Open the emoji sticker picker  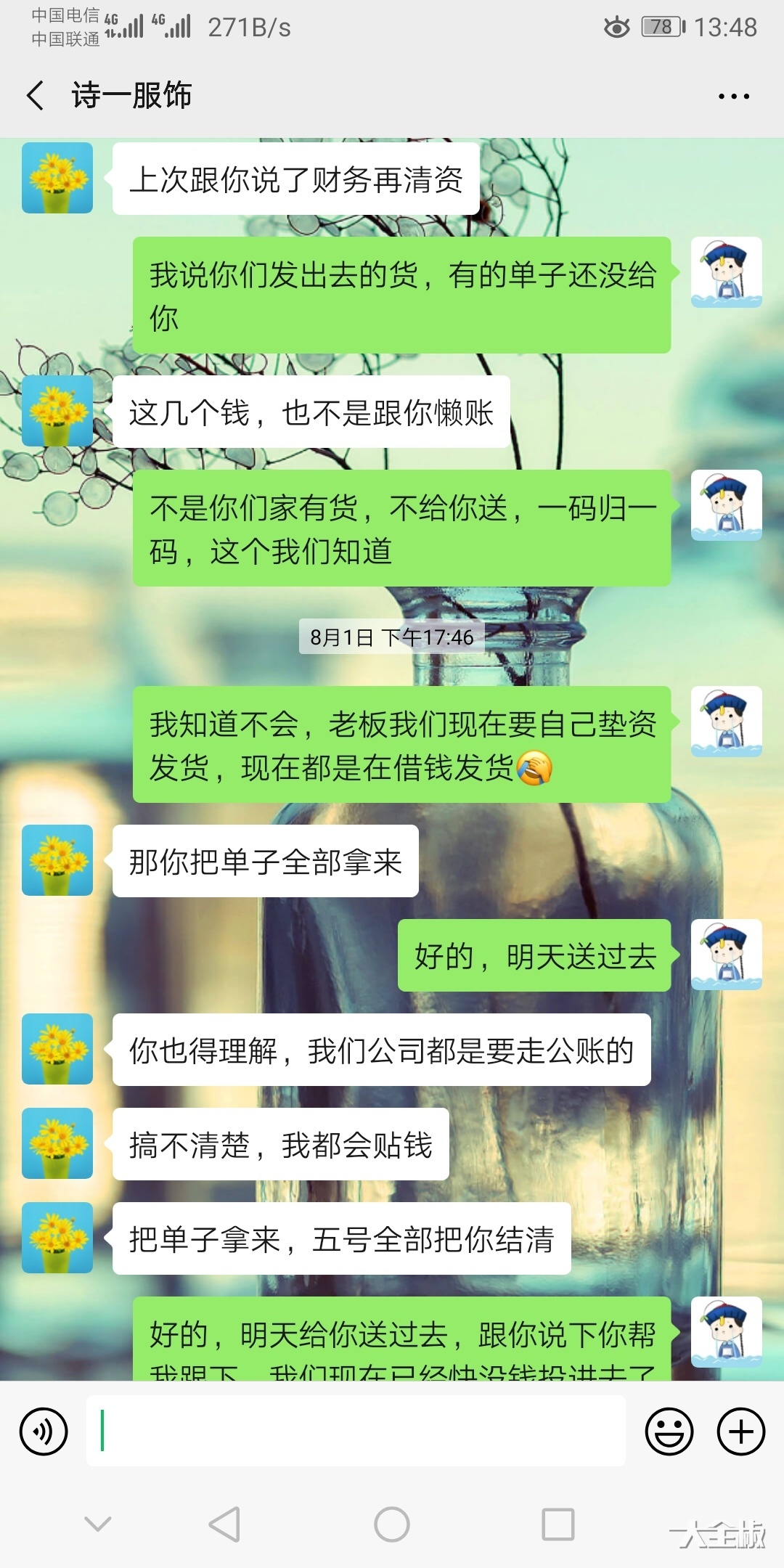[x=669, y=1432]
